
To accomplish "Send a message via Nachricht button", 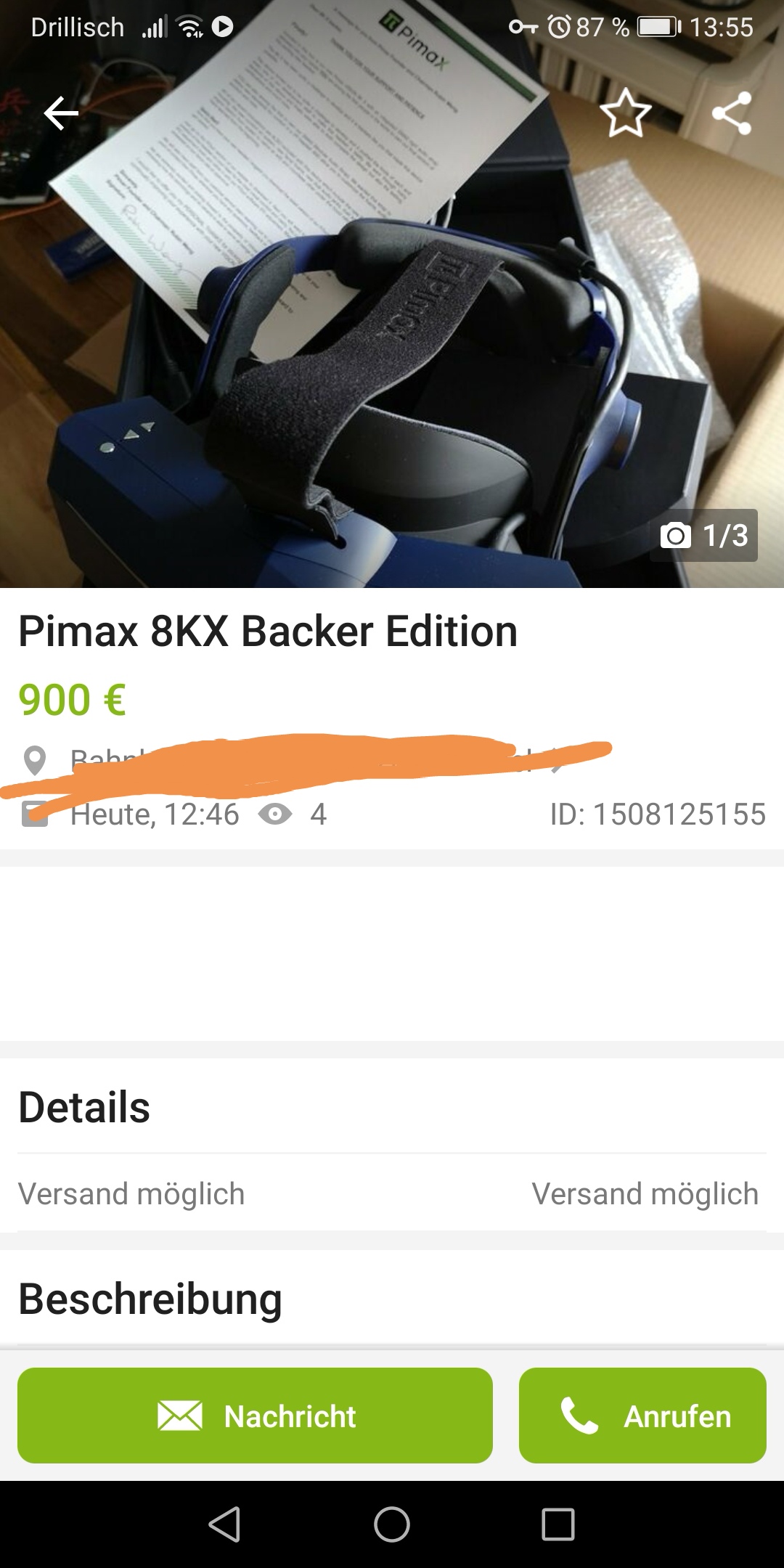I will tap(255, 1416).
